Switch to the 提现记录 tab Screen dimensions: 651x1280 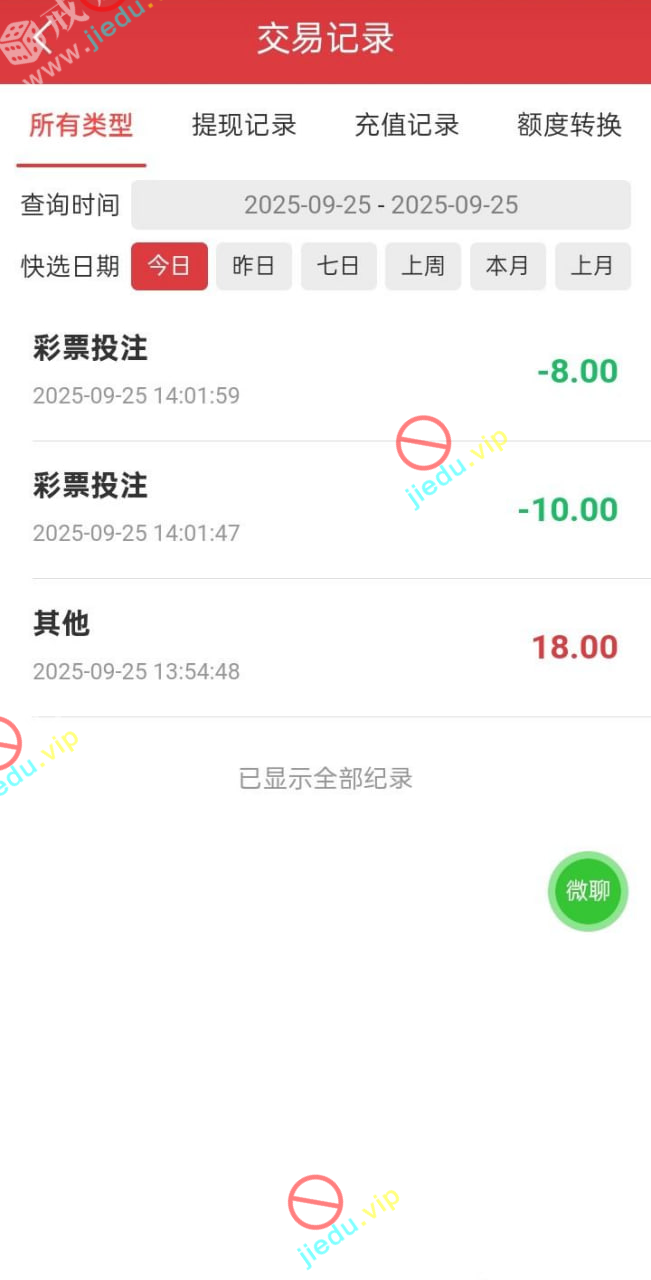pyautogui.click(x=244, y=125)
